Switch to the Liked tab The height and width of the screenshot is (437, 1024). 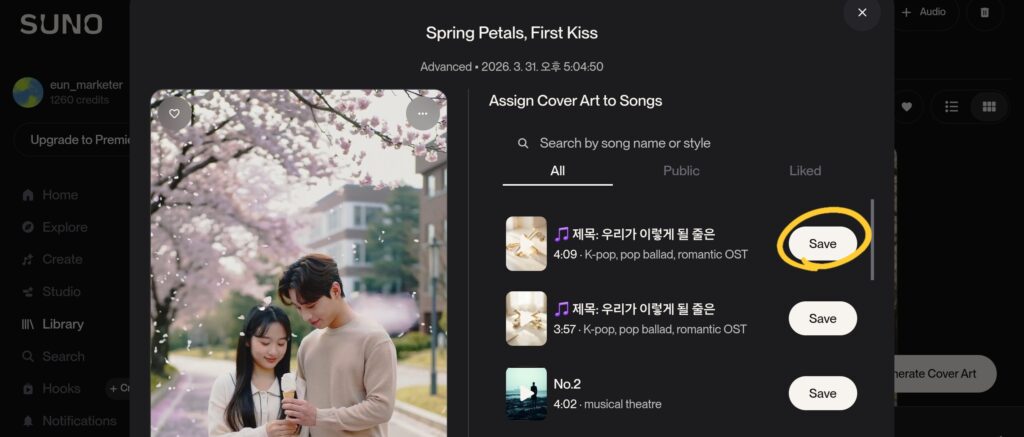[x=804, y=171]
